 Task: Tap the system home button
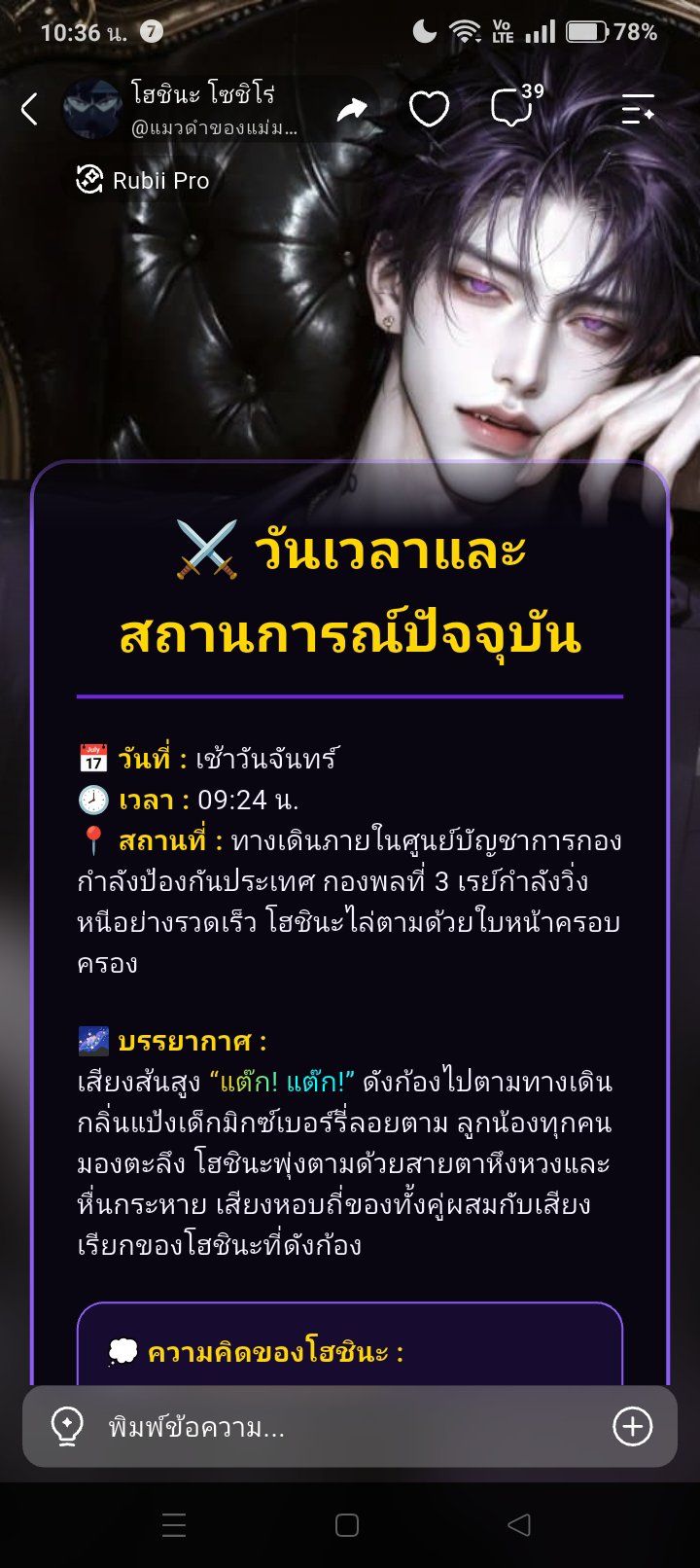click(347, 1525)
